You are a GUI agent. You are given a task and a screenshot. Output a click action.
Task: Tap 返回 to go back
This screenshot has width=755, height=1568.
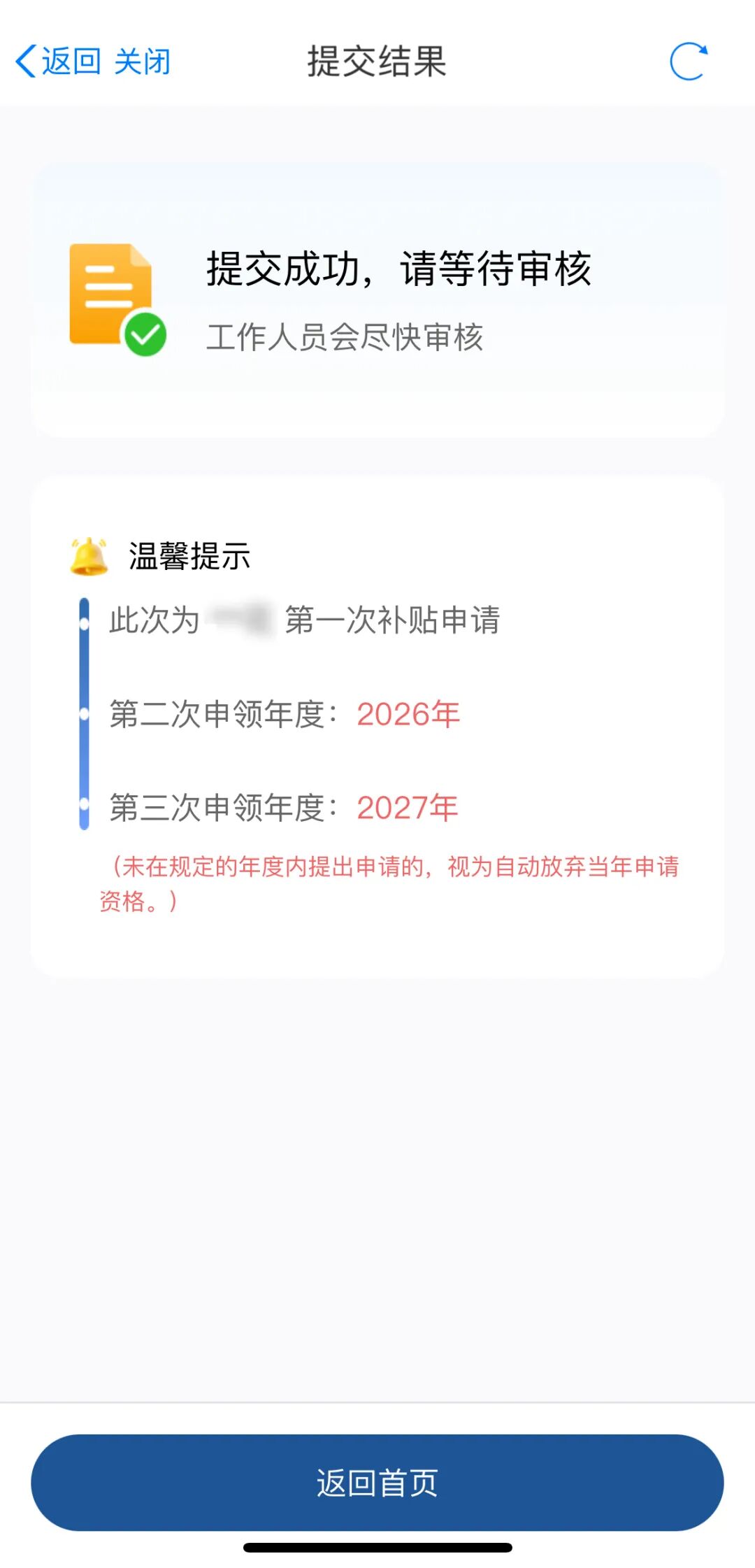pyautogui.click(x=71, y=62)
